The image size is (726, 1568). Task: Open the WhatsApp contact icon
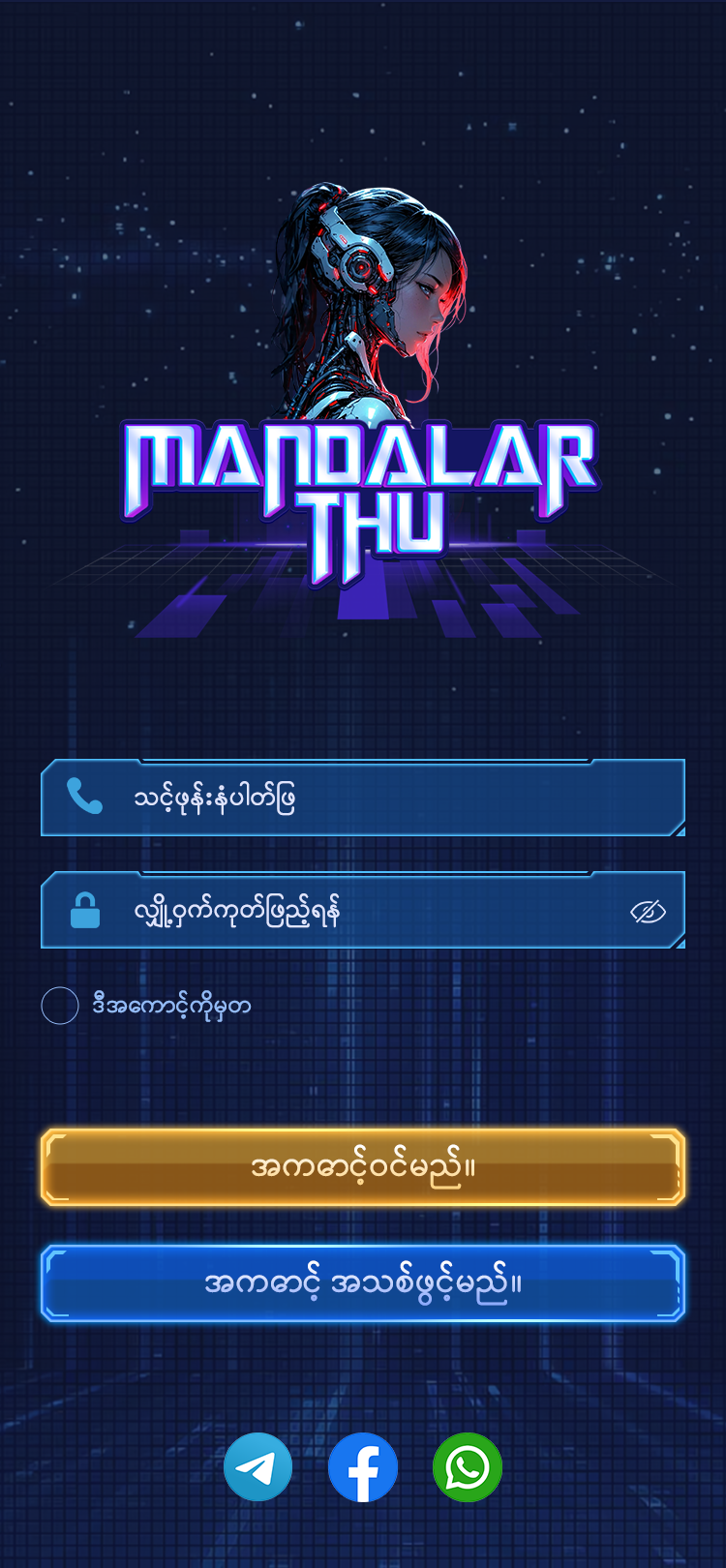point(468,1467)
